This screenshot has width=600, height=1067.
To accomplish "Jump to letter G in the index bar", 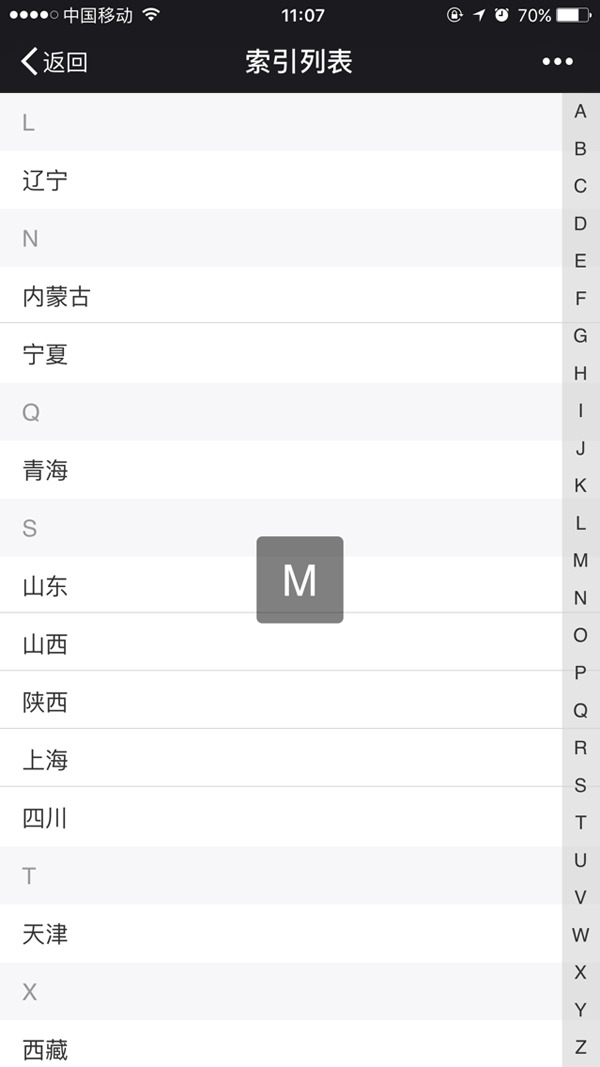I will tap(580, 336).
